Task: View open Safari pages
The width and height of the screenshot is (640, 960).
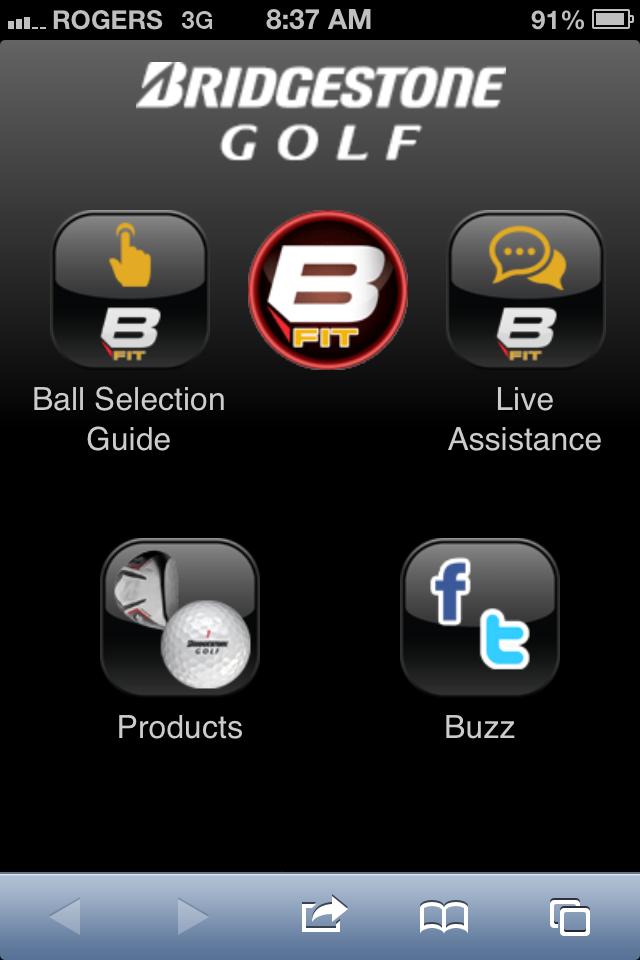Action: [569, 916]
